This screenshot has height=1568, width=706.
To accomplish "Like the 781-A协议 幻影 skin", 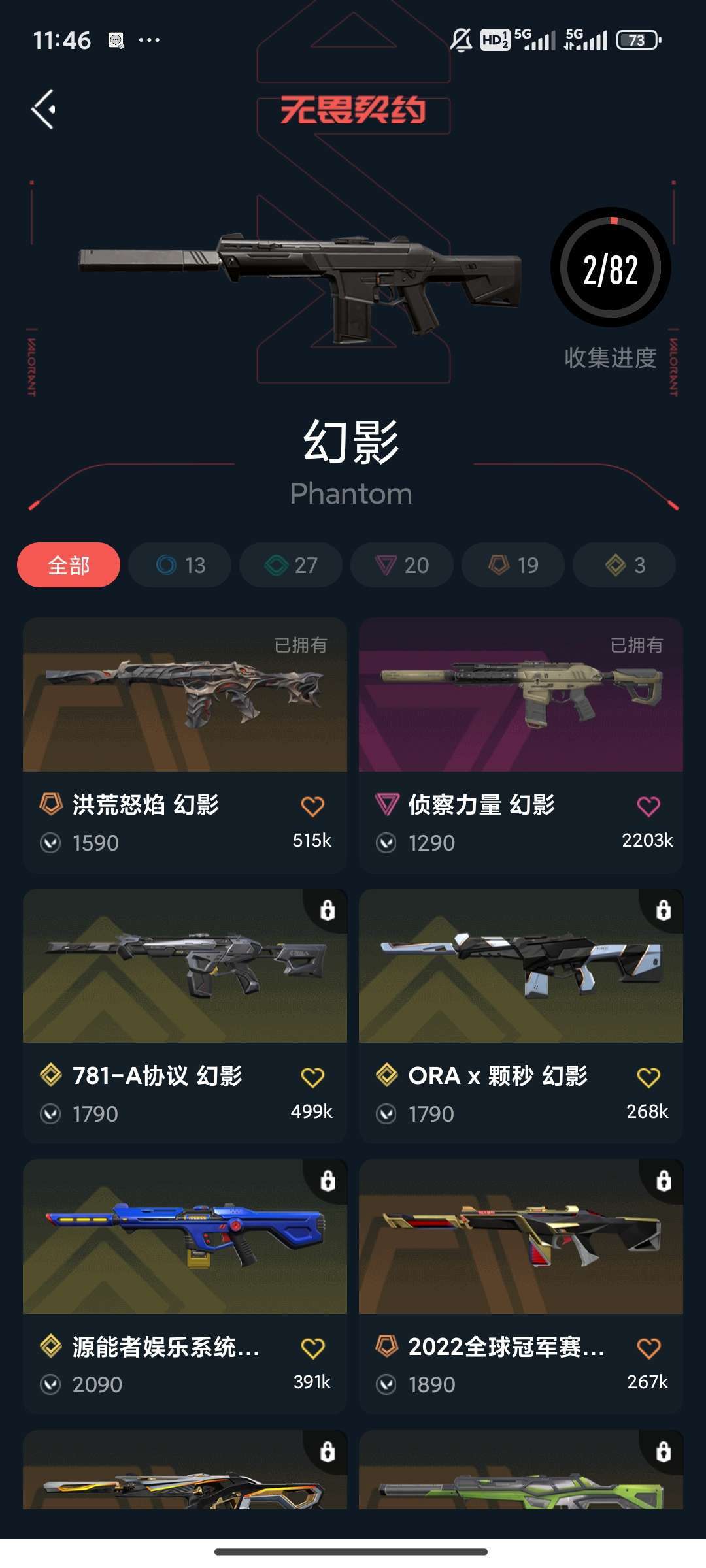I will click(x=312, y=1077).
